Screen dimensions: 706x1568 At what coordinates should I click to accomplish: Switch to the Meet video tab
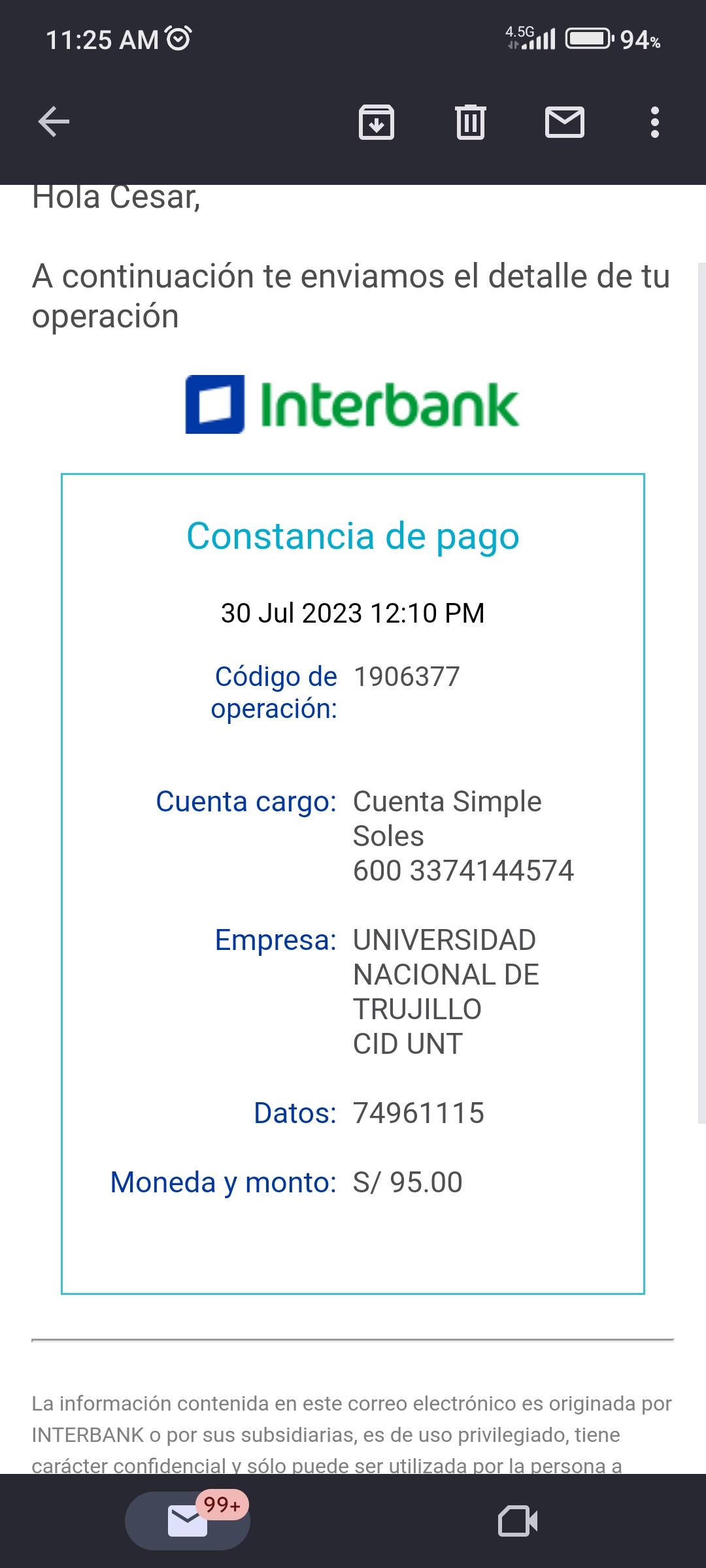pos(518,1521)
